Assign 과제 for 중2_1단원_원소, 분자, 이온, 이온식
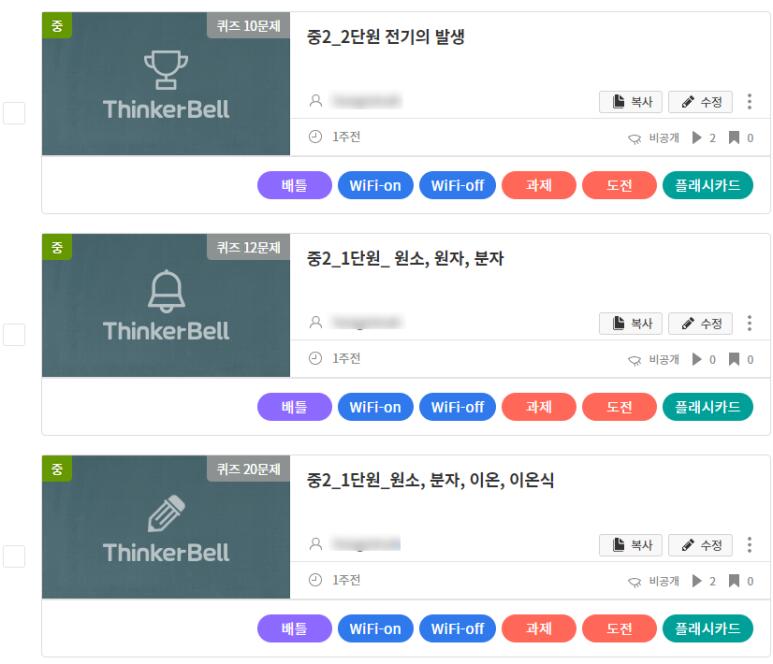The width and height of the screenshot is (773, 664). coord(539,629)
